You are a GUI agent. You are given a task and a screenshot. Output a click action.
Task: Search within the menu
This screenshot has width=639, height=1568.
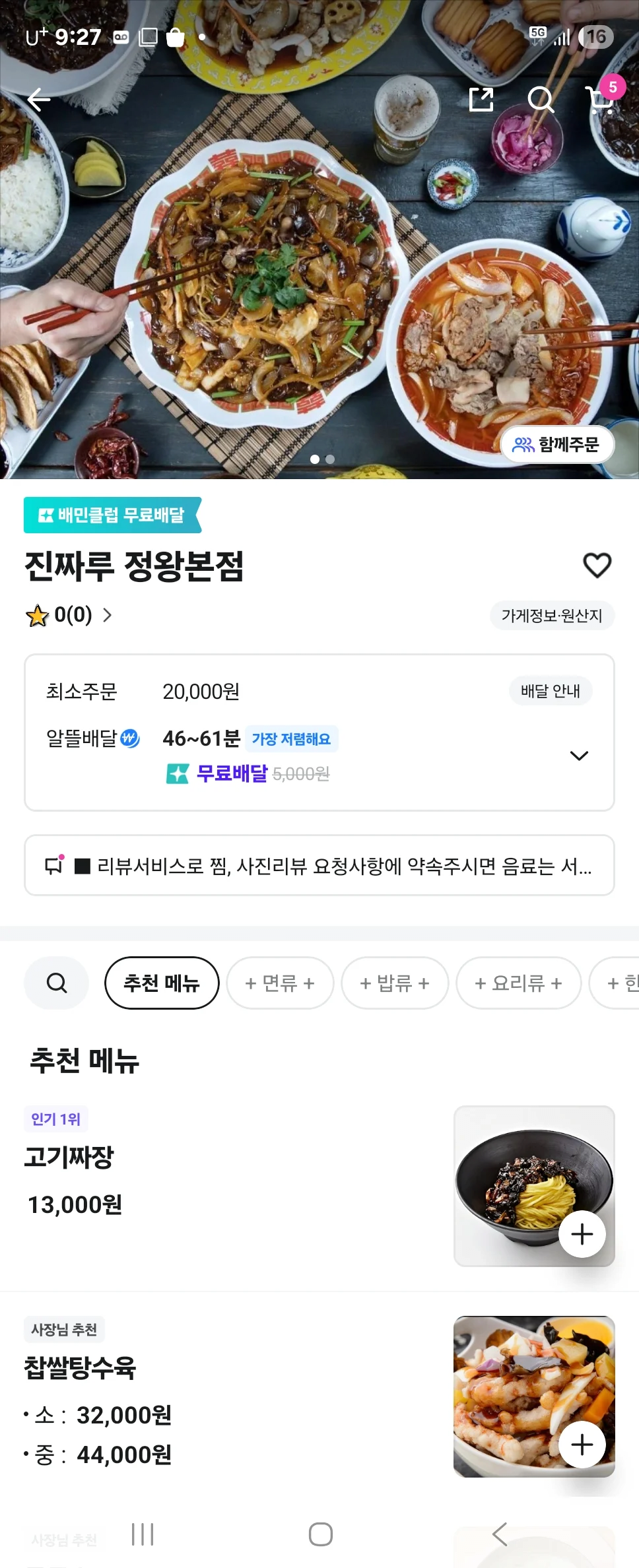[57, 983]
